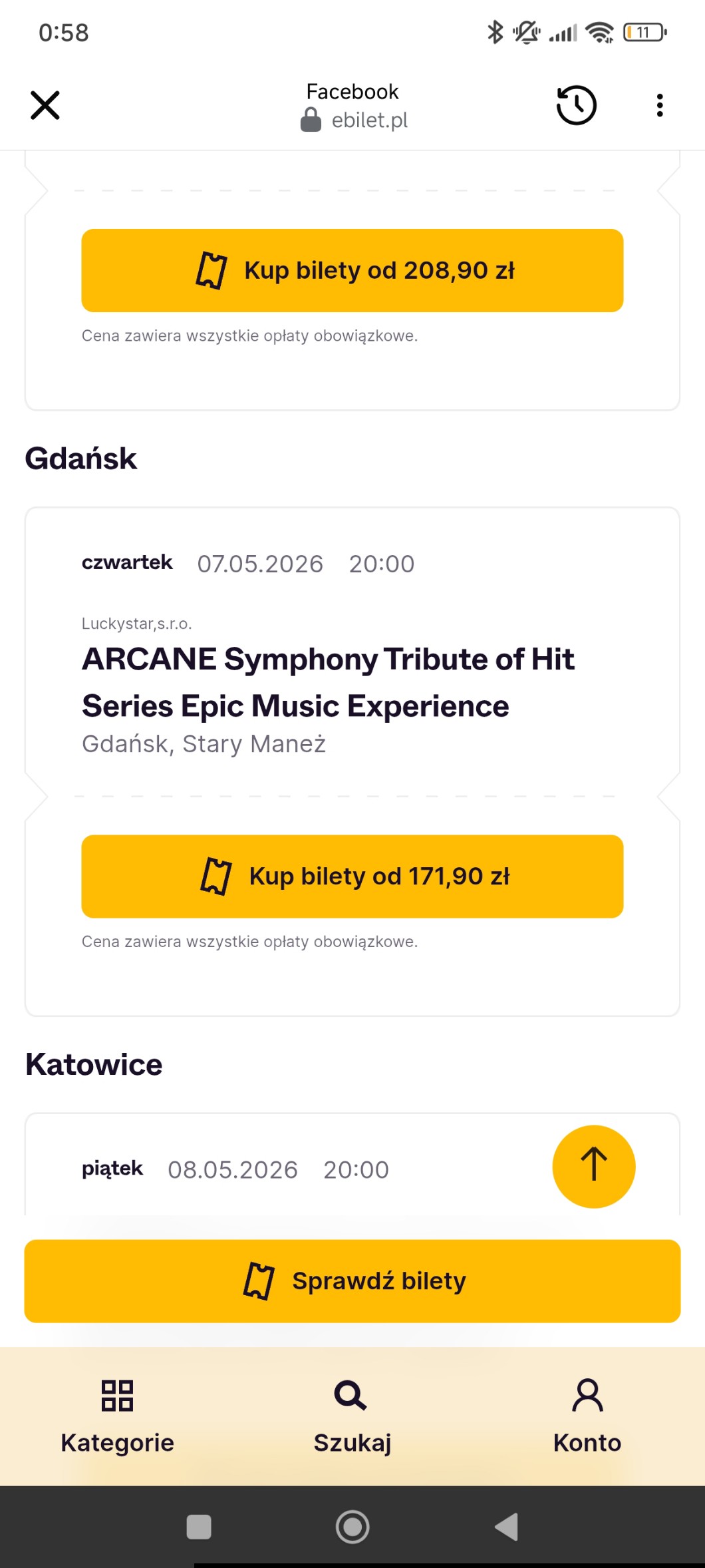Go back using the system back button
Viewport: 705px width, 1568px height.
[507, 1527]
